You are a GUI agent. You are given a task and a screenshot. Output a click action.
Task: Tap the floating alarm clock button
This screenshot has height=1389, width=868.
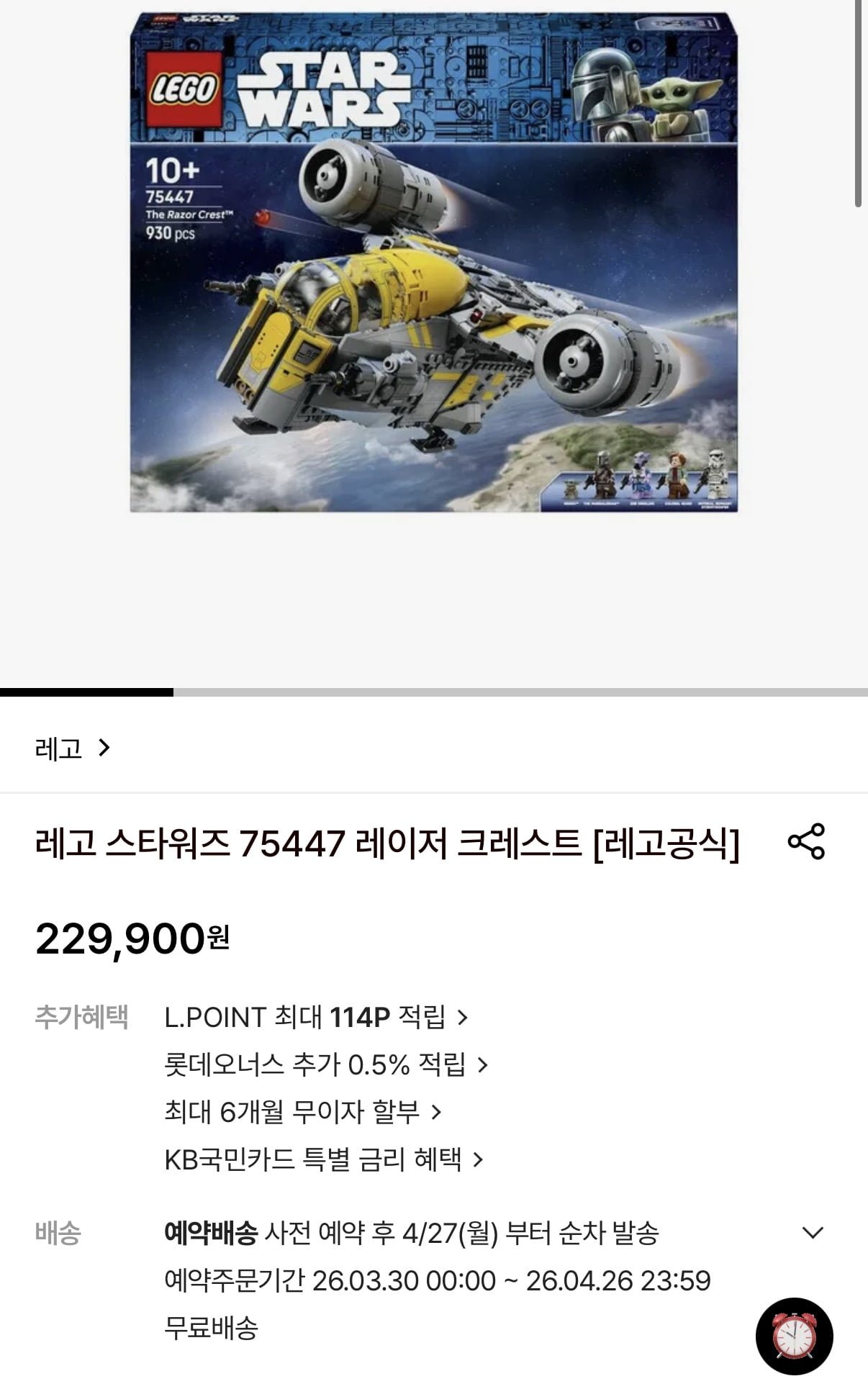pyautogui.click(x=794, y=1336)
